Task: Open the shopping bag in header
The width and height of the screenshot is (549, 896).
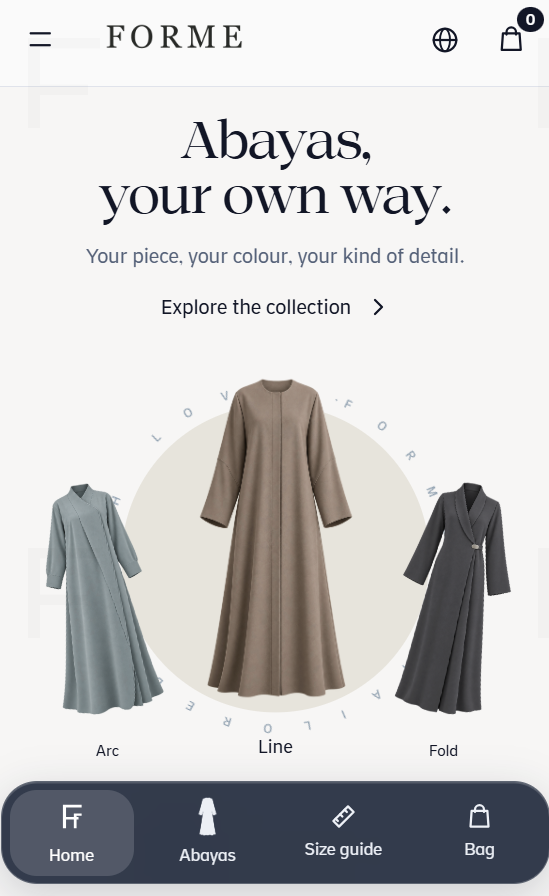Action: coord(511,39)
